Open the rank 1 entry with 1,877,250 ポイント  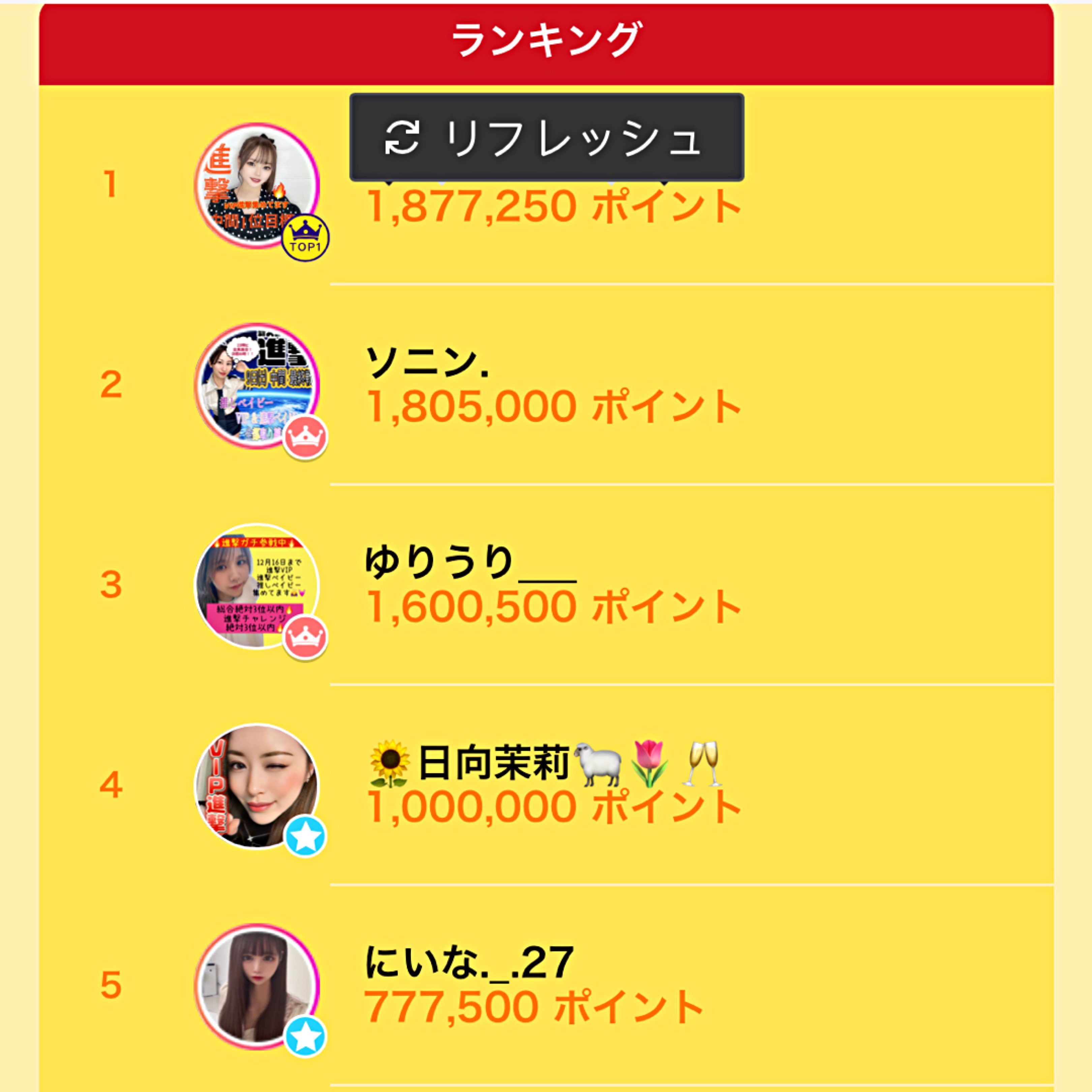pyautogui.click(x=546, y=185)
